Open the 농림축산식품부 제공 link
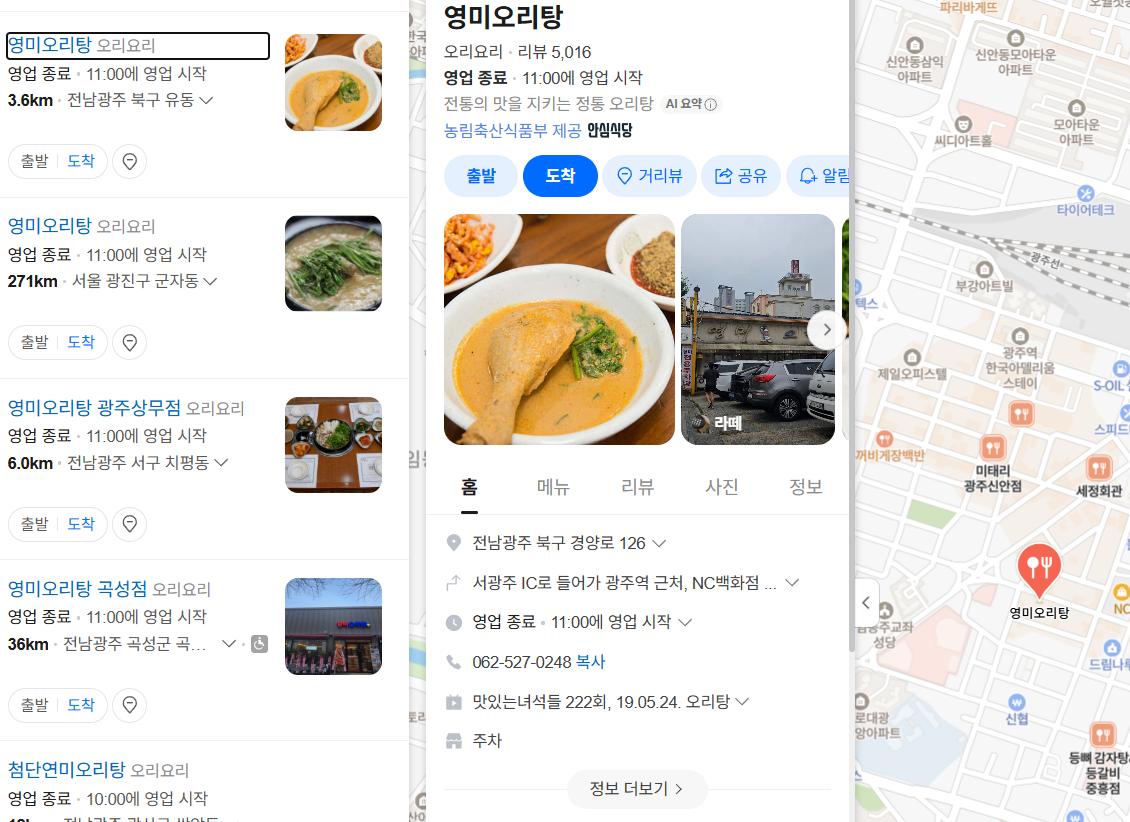The width and height of the screenshot is (1130, 822). [x=512, y=130]
